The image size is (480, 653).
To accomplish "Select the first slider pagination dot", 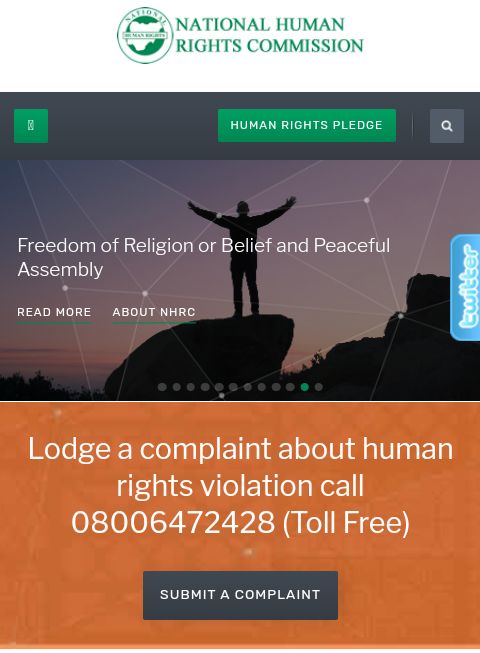I will pos(162,387).
